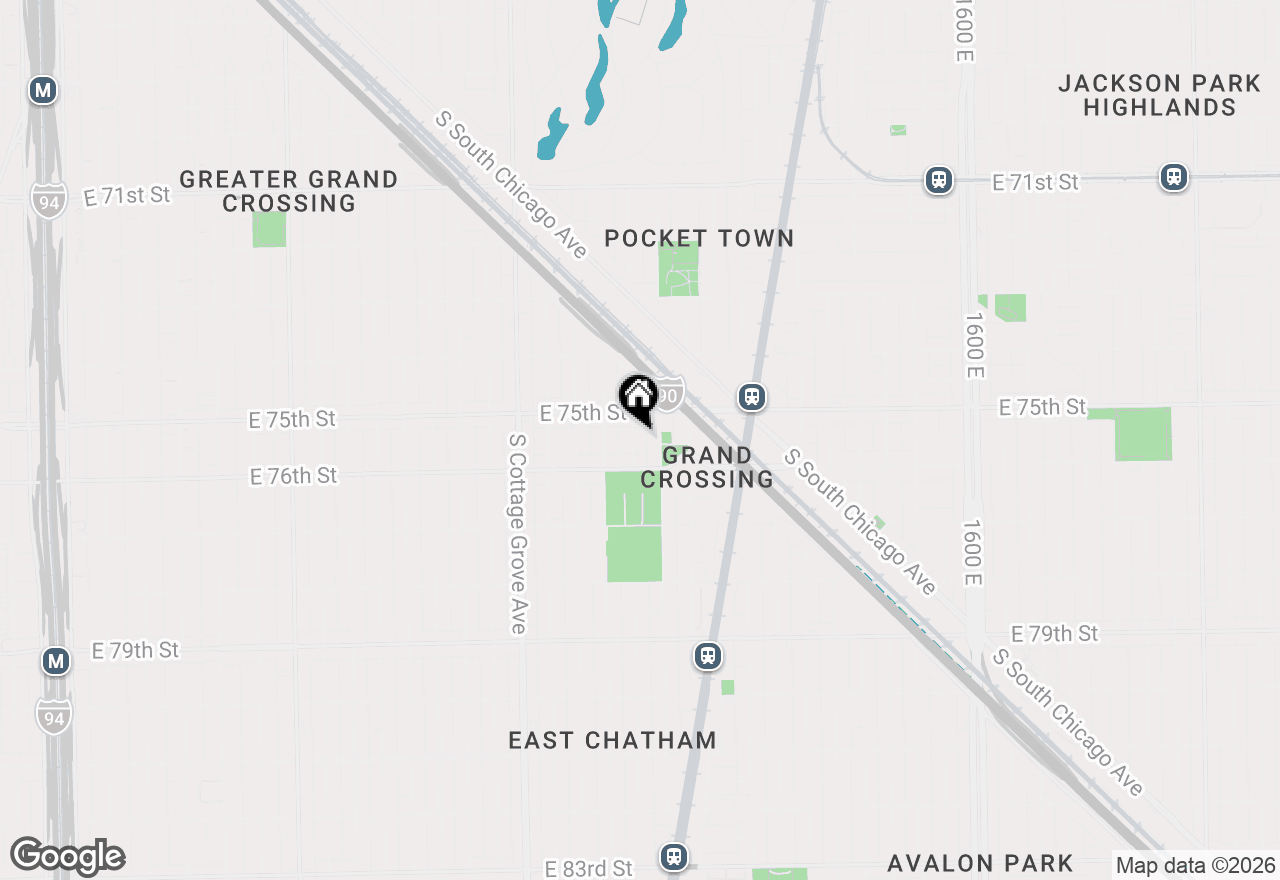The width and height of the screenshot is (1280, 880).
Task: Open the metro station marker near E 79th St
Action: [56, 661]
